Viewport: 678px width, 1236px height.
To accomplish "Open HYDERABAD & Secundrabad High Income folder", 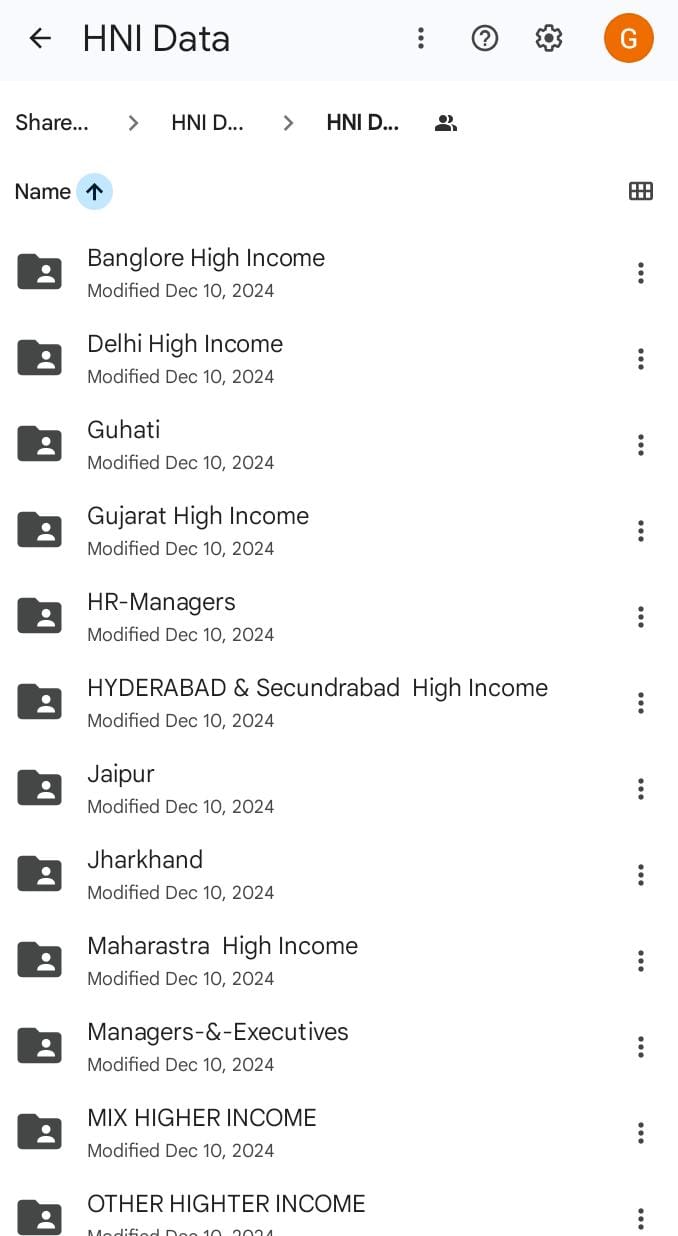I will [x=339, y=703].
